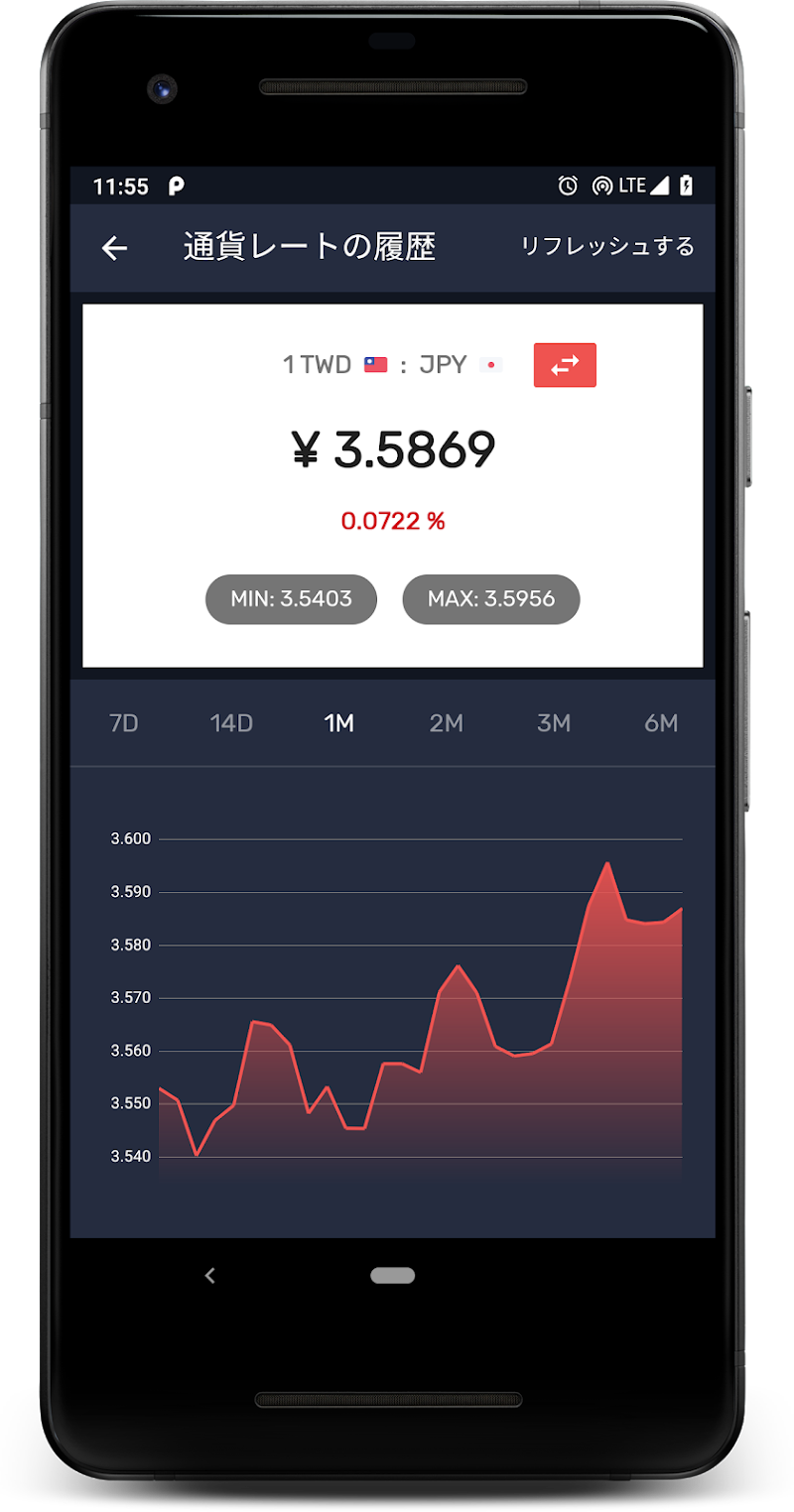The image size is (794, 1512).
Task: View the 6M rate history
Action: [x=661, y=723]
